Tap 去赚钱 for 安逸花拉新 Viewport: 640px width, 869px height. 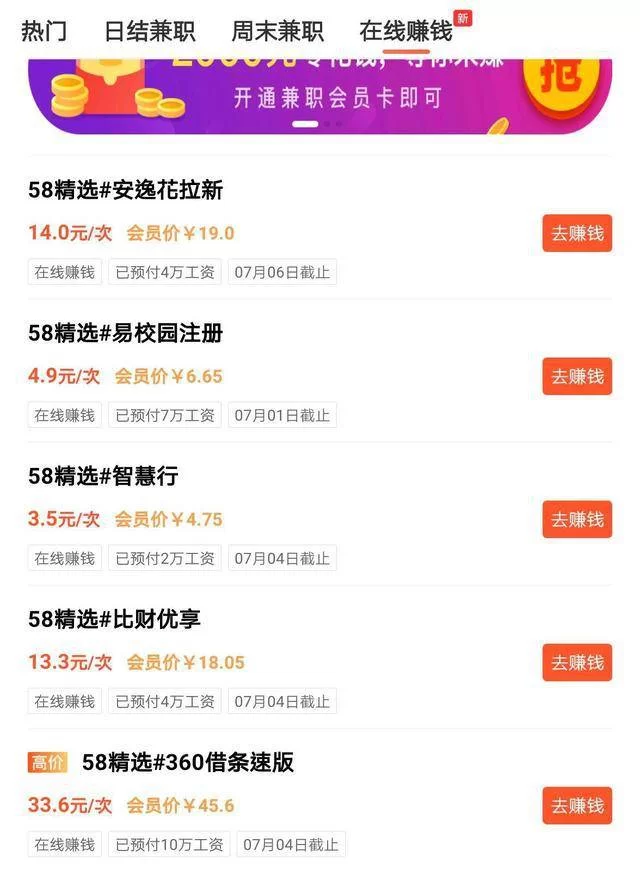point(577,233)
